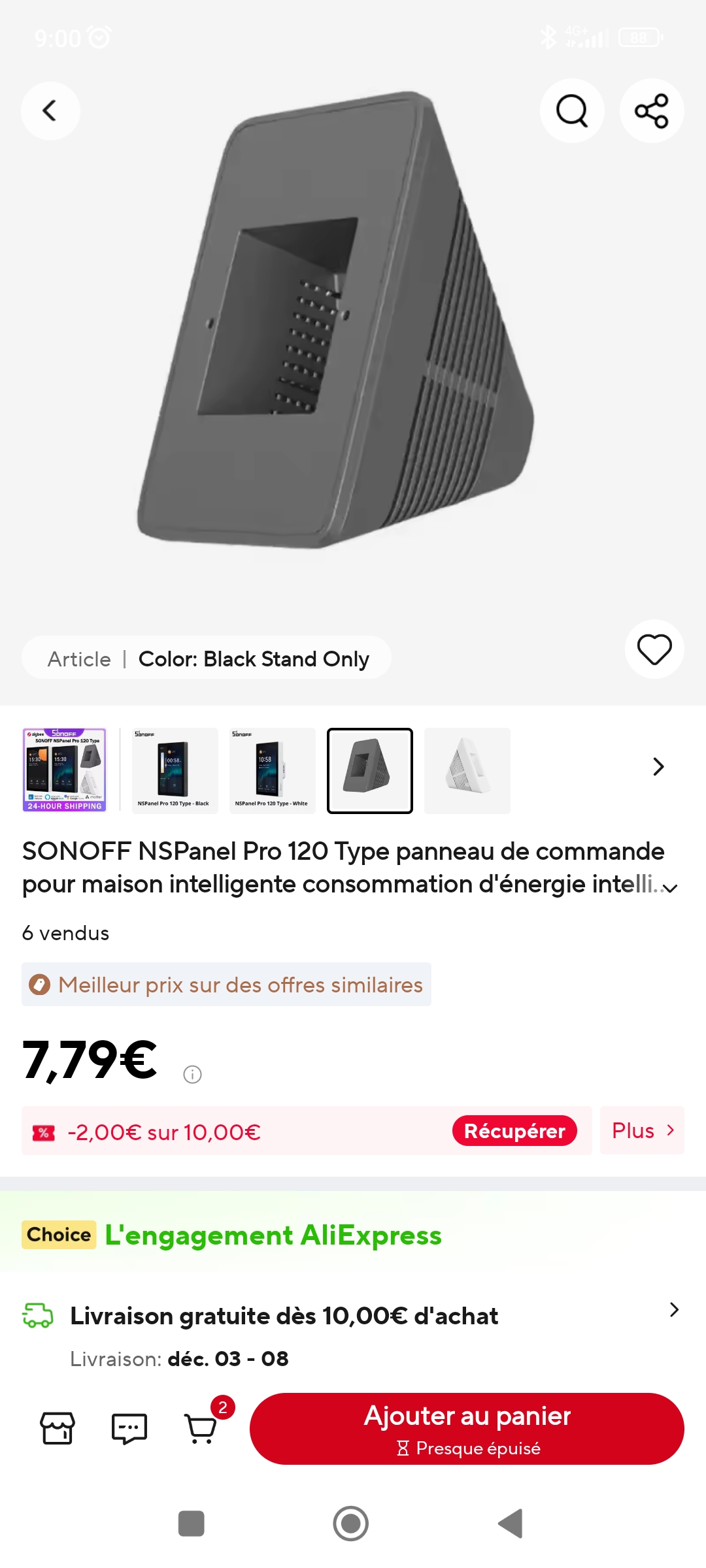The image size is (706, 1568).
Task: Tap Ajouter au panier
Action: [467, 1428]
